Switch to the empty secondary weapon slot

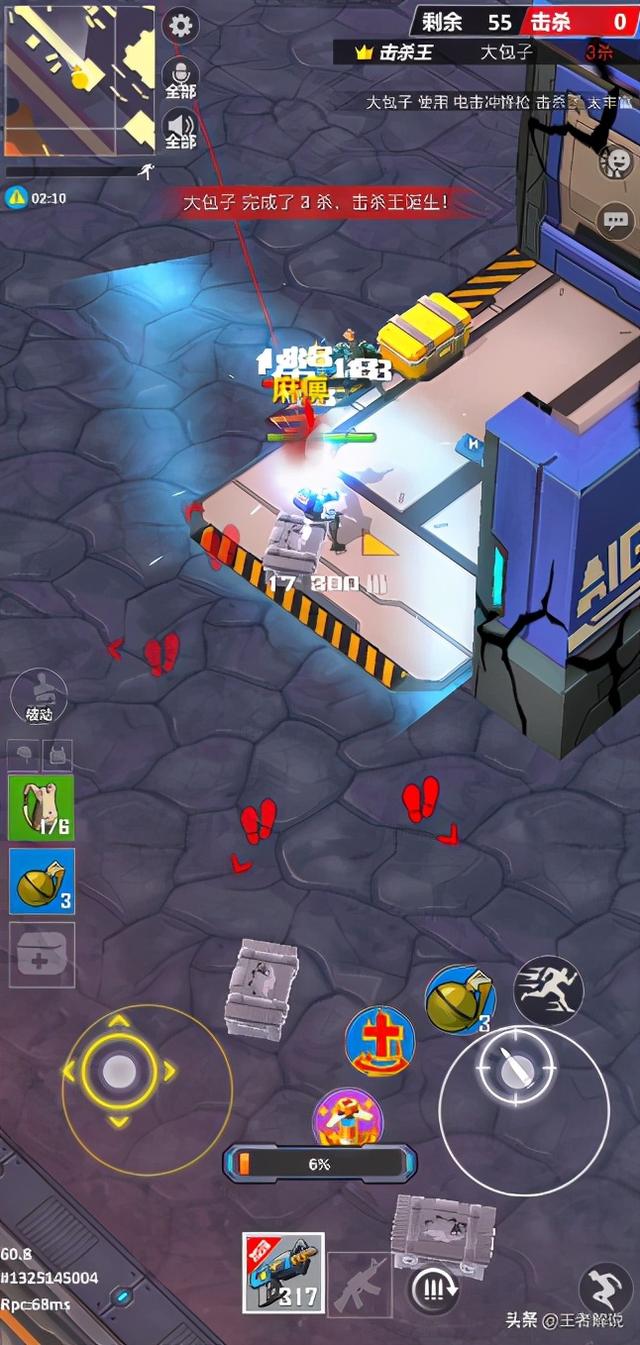pos(360,1284)
